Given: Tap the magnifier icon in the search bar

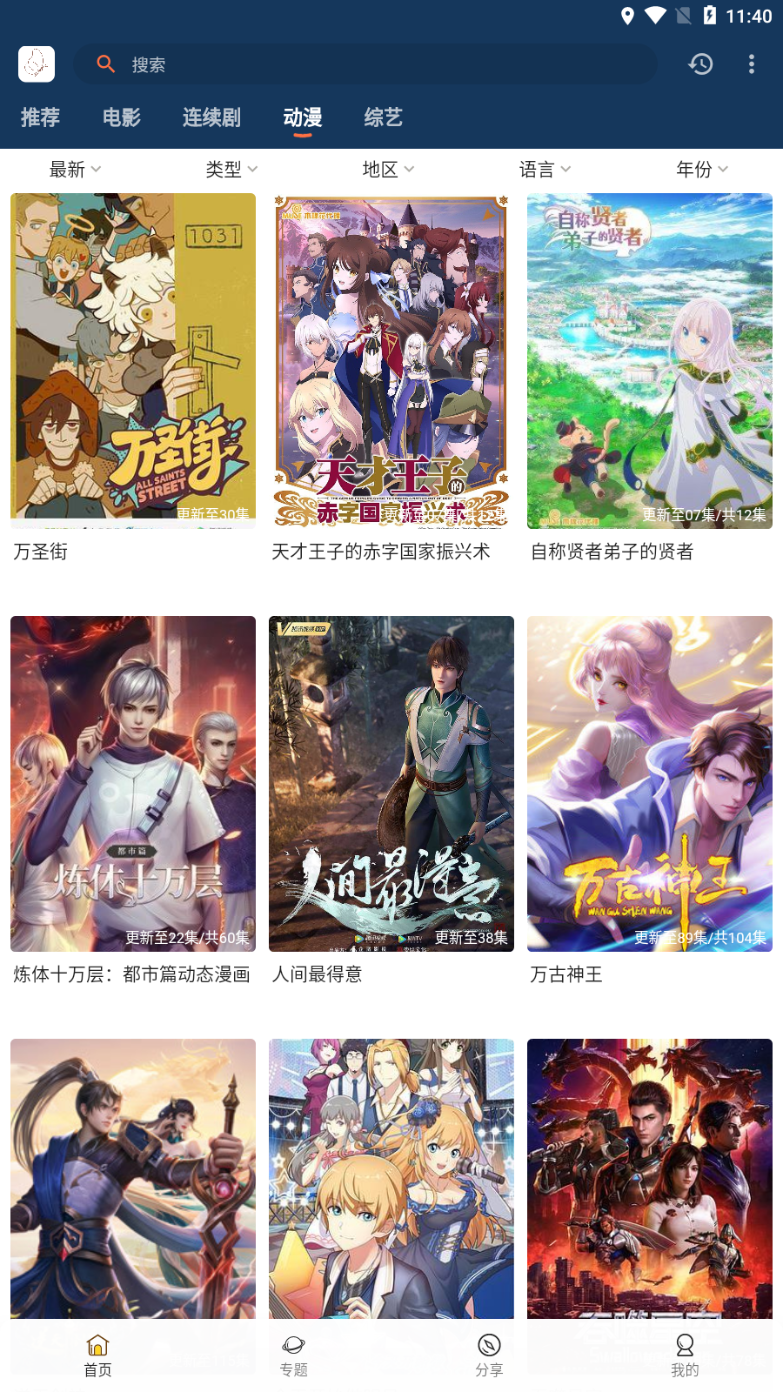Looking at the screenshot, I should tap(106, 64).
